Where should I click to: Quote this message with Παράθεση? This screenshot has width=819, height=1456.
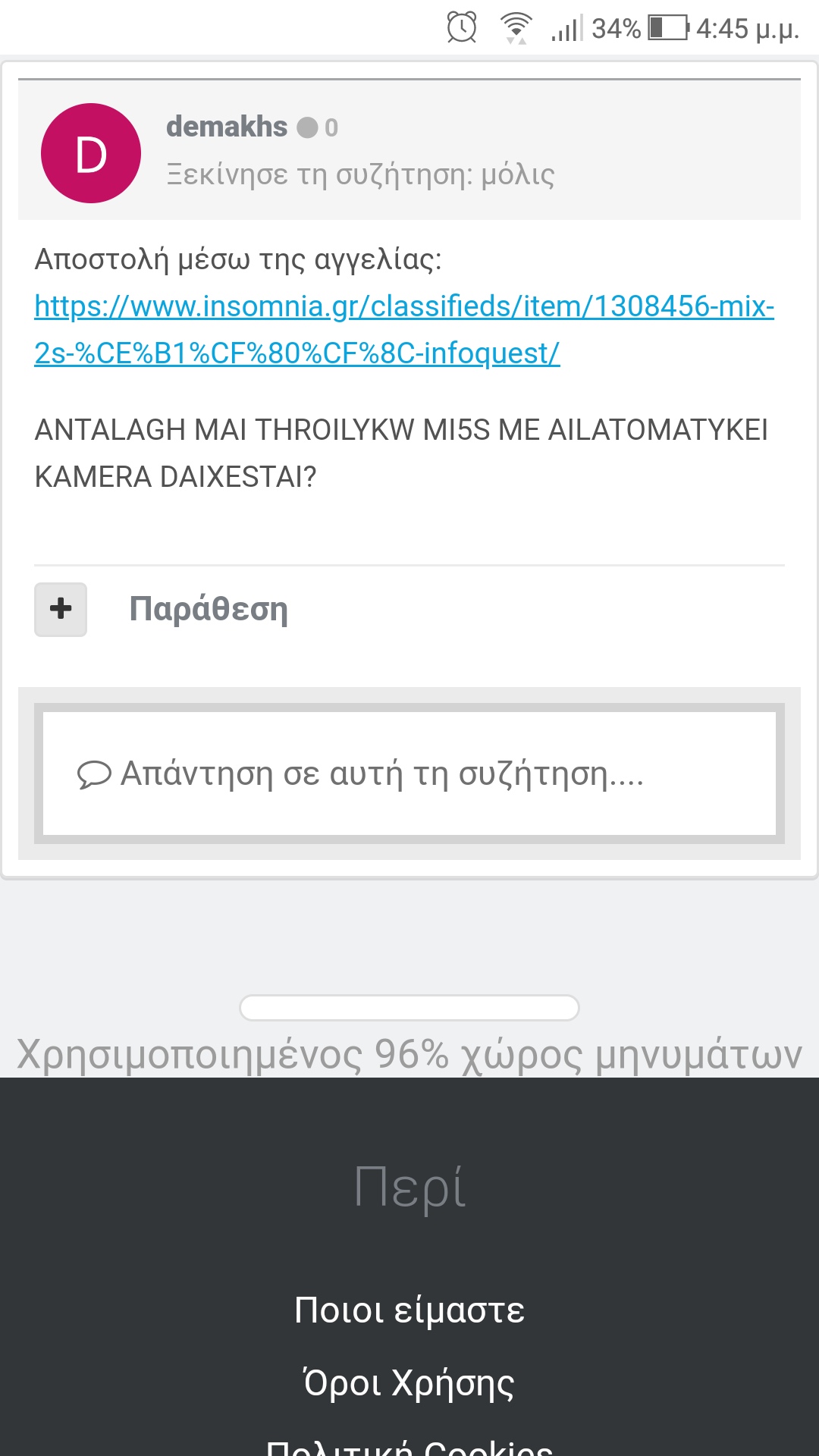[209, 609]
